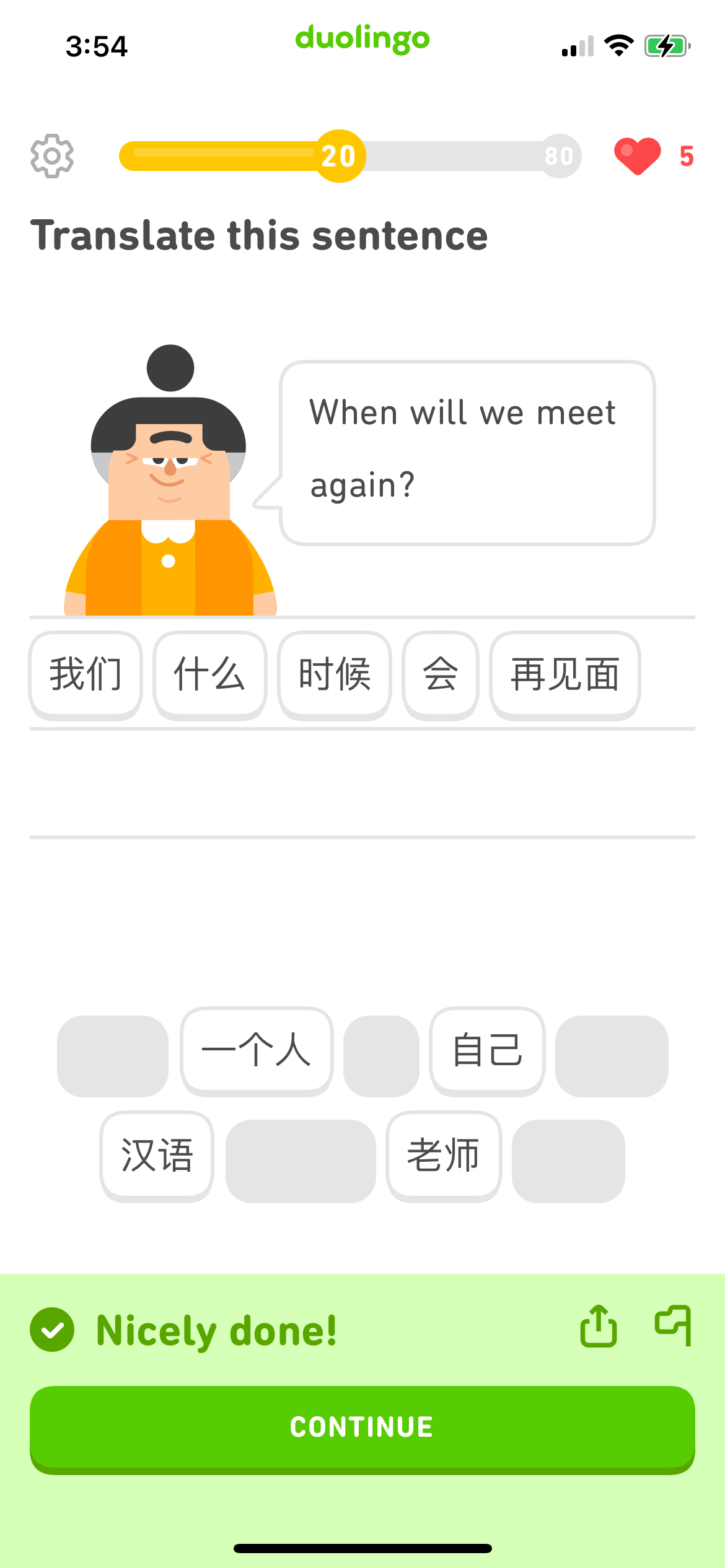Select the 一个人 word tile
The height and width of the screenshot is (1568, 725).
[x=257, y=1050]
